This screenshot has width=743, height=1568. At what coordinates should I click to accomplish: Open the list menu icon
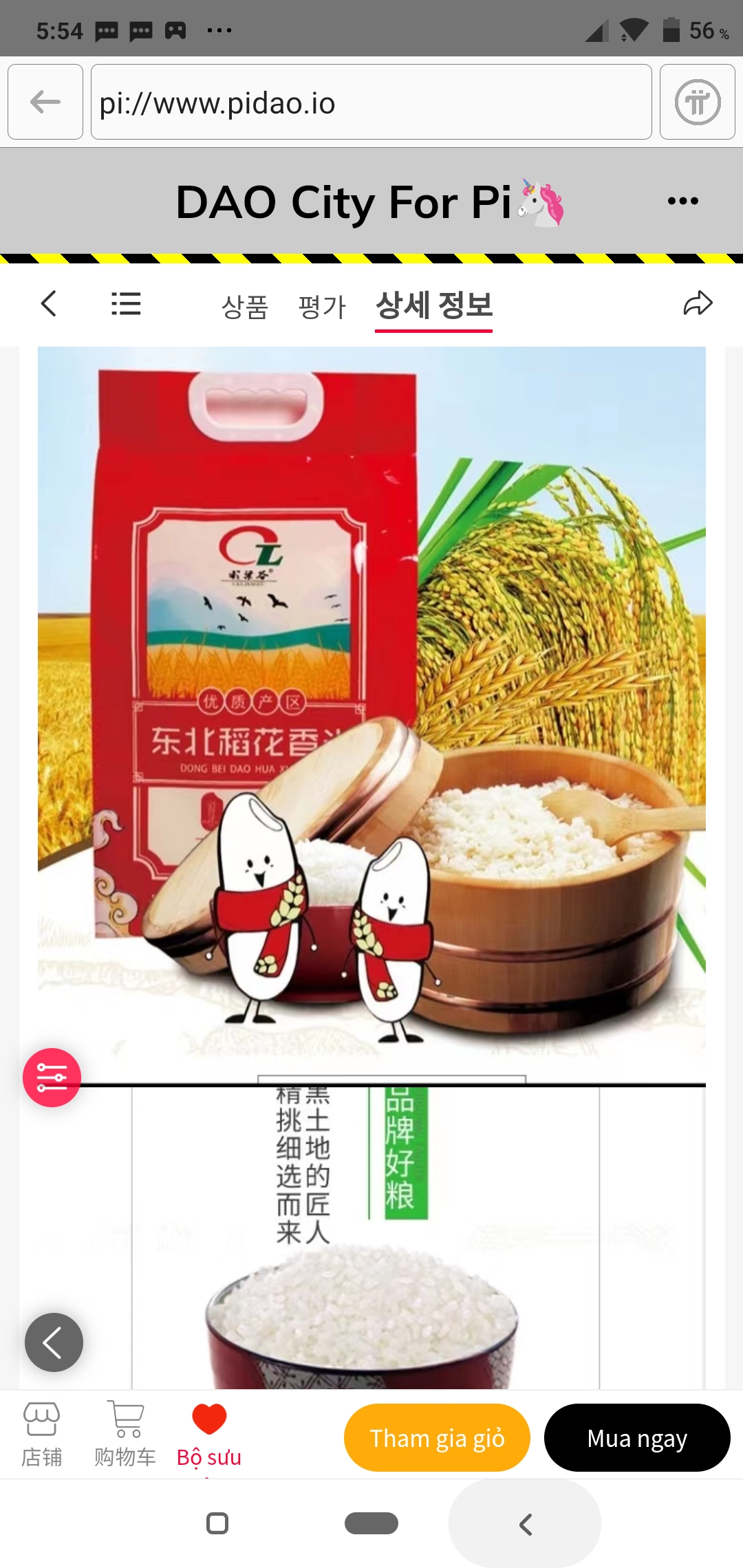[126, 303]
